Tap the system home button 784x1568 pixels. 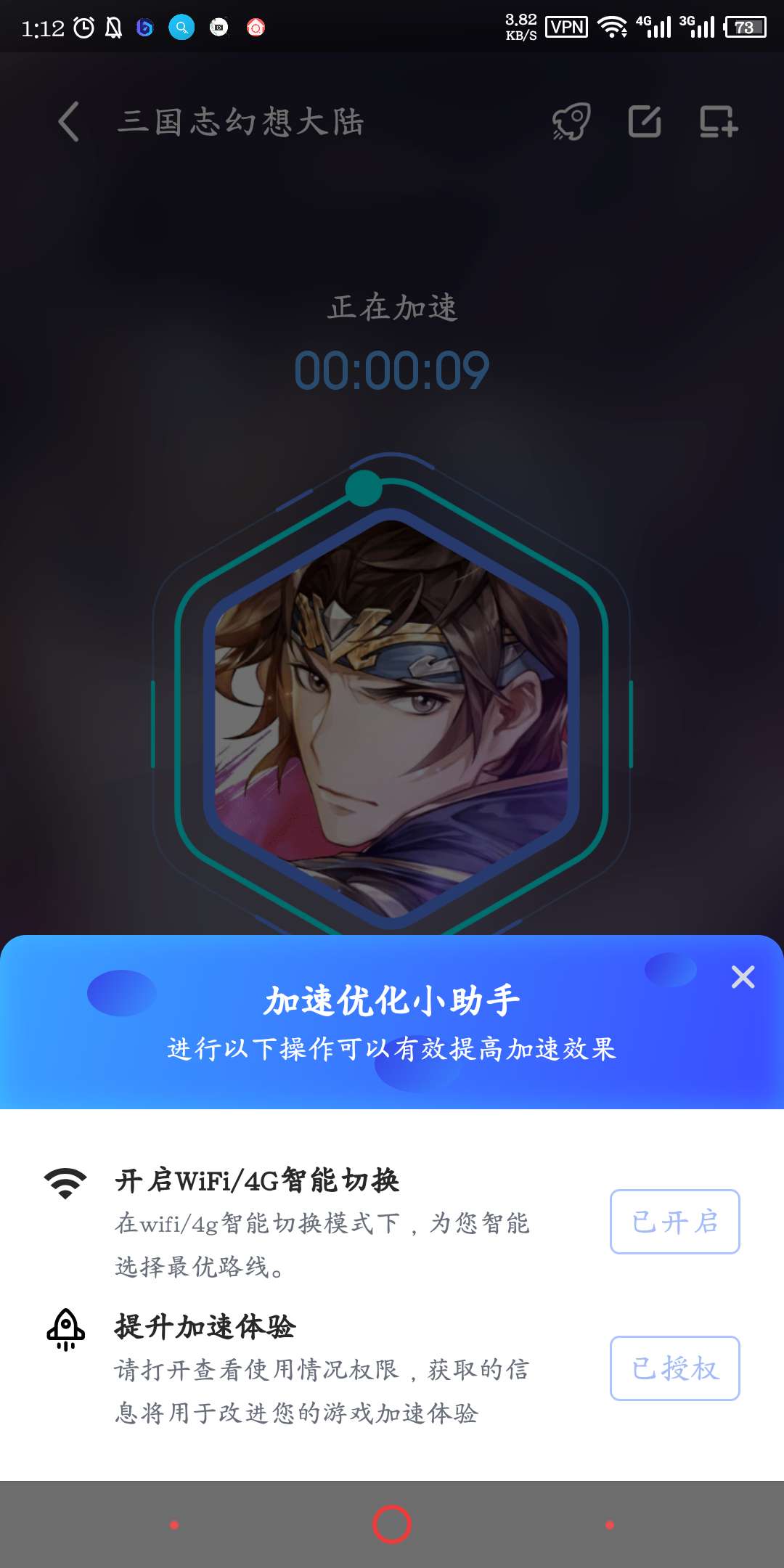pos(392,1524)
